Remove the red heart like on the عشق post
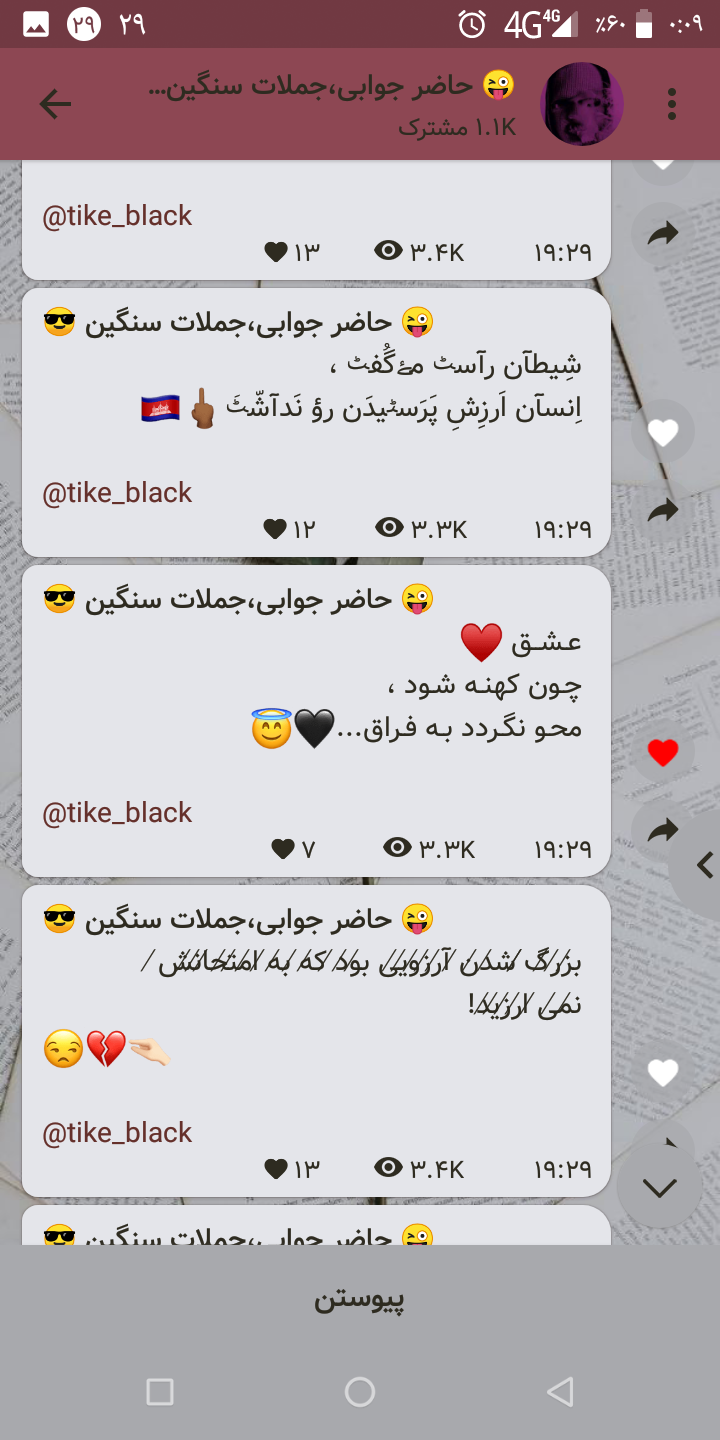The height and width of the screenshot is (1440, 720). click(x=663, y=752)
